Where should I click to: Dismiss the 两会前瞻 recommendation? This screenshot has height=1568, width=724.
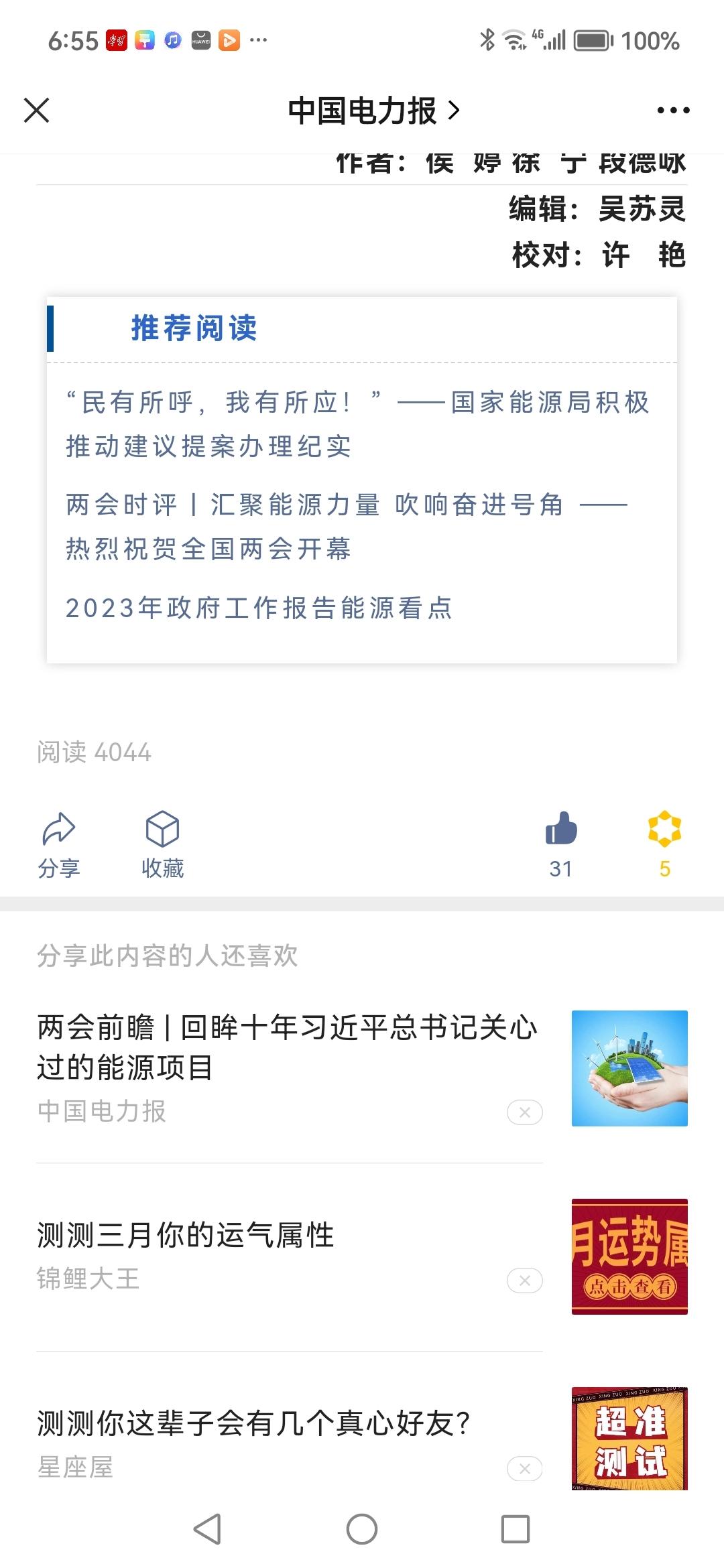pyautogui.click(x=524, y=1112)
